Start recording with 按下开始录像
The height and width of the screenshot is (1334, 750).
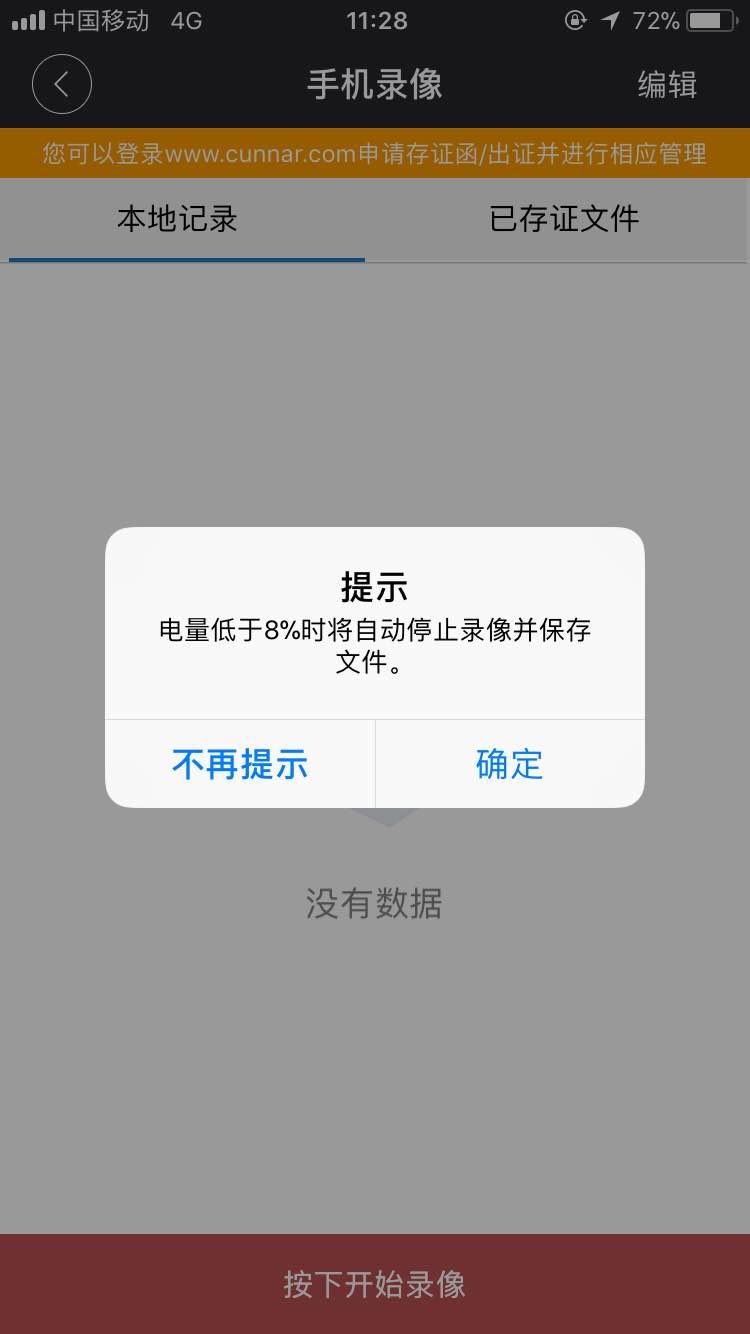pyautogui.click(x=375, y=1284)
